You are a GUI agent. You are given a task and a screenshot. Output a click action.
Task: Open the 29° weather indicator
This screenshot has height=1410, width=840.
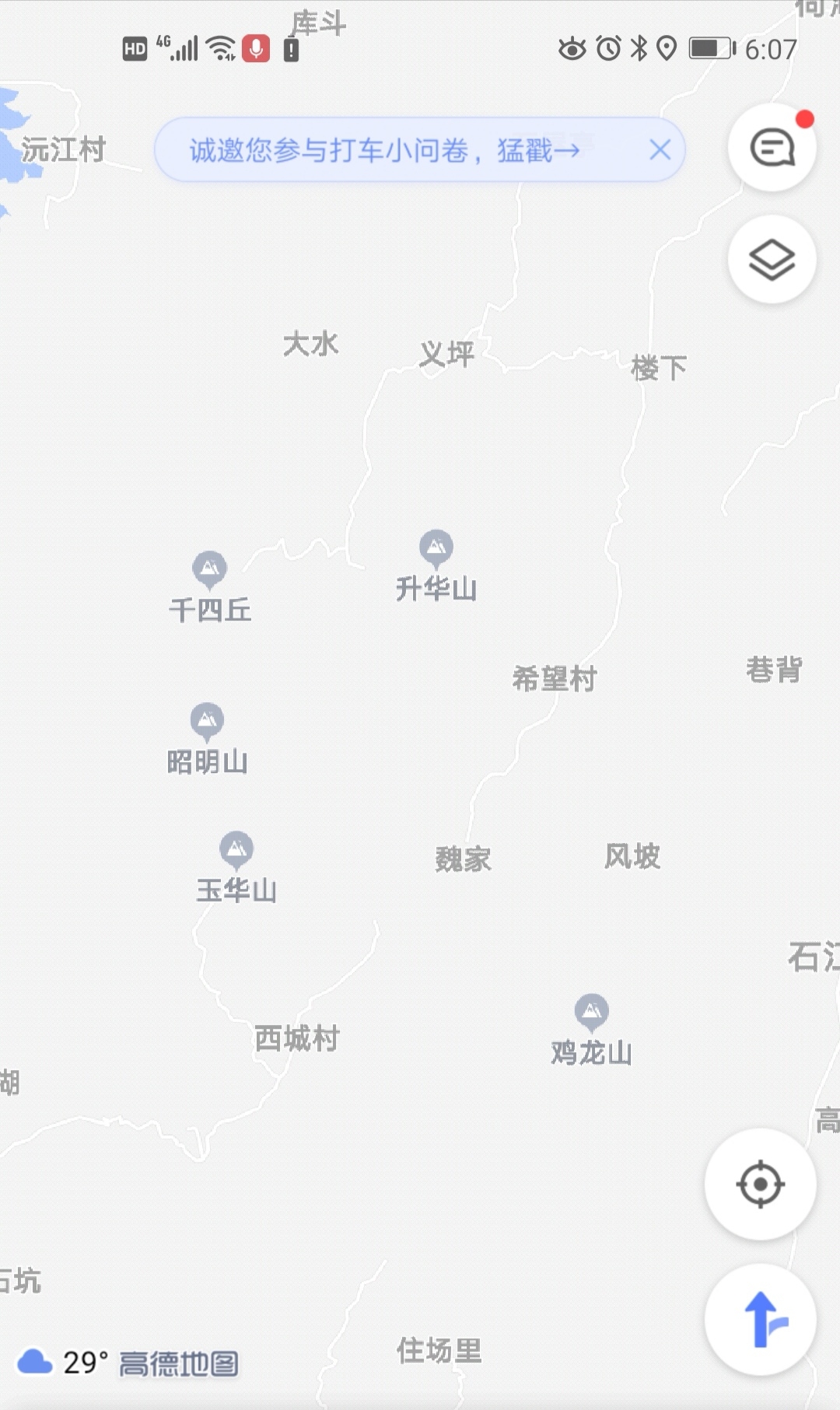click(x=62, y=1363)
